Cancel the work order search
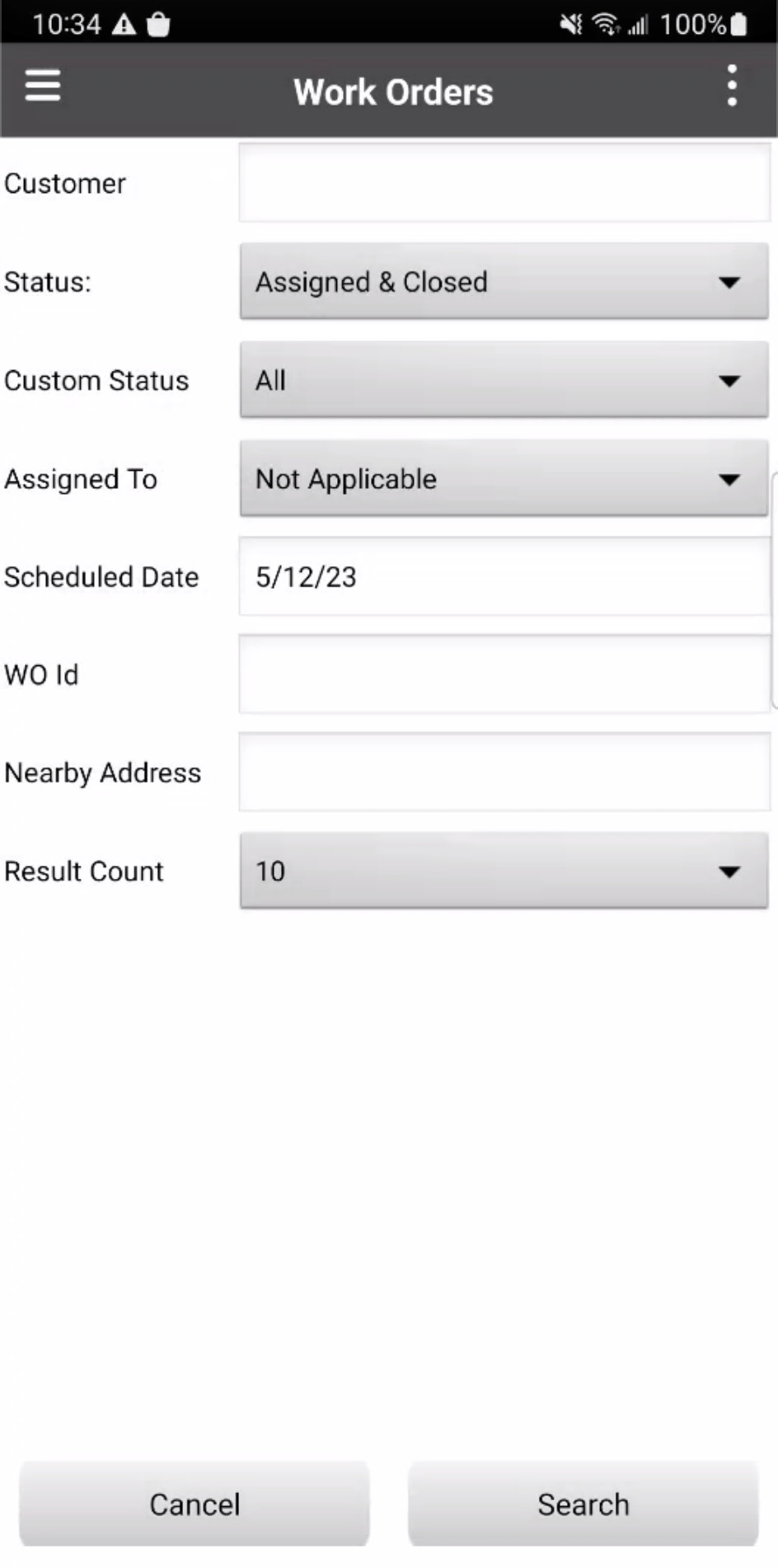This screenshot has width=778, height=1568. point(194,1505)
